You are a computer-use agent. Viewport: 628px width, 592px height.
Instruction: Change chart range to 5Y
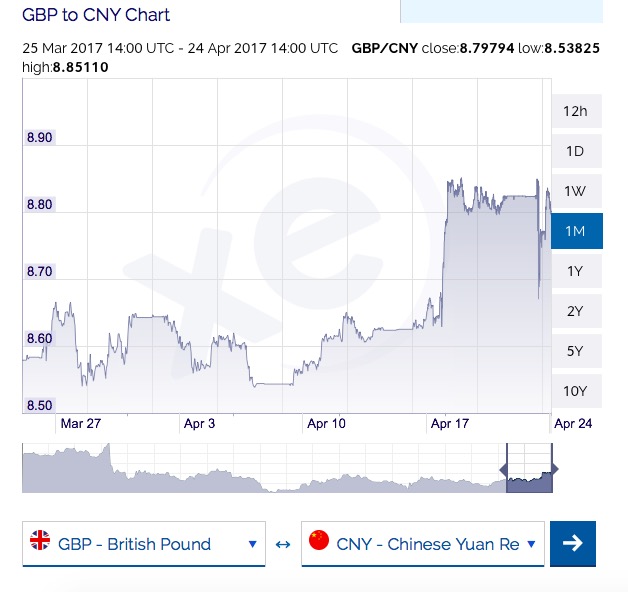point(576,351)
